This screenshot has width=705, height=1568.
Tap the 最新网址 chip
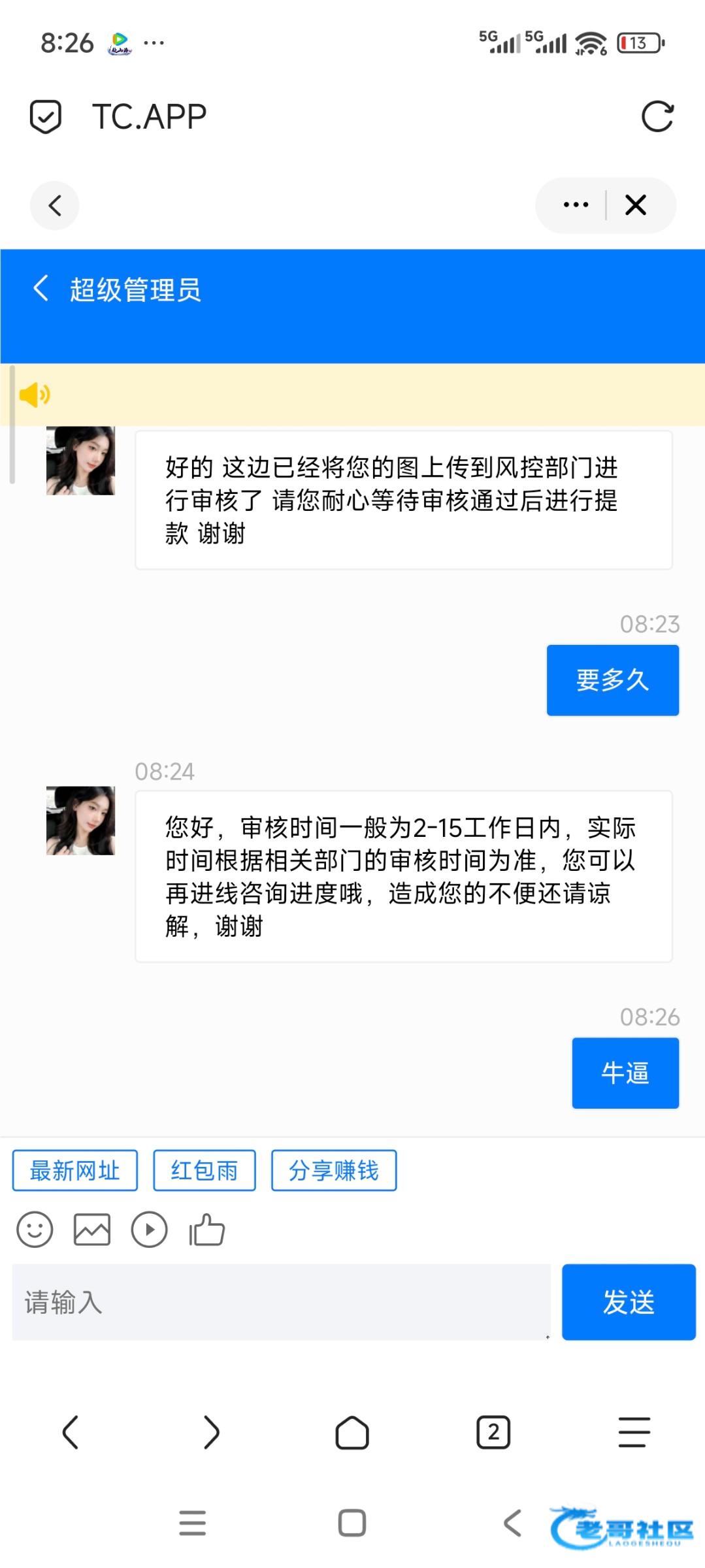point(75,1171)
